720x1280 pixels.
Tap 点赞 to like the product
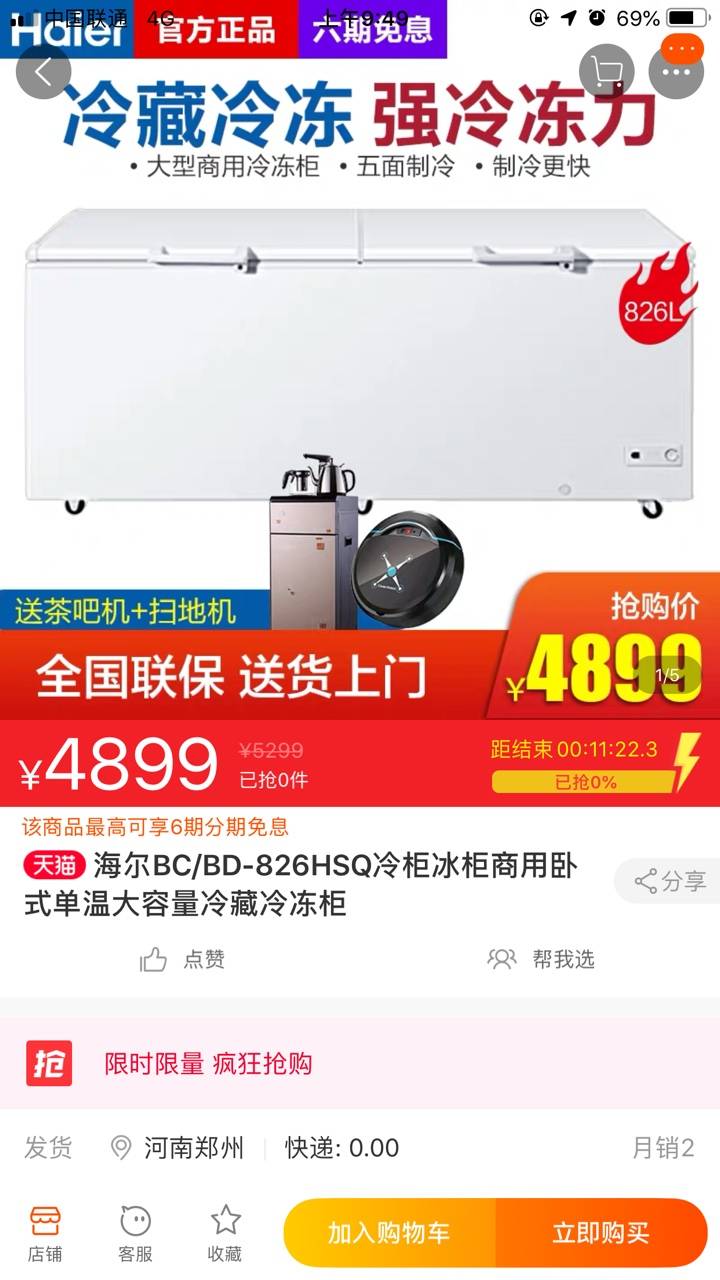tap(182, 960)
